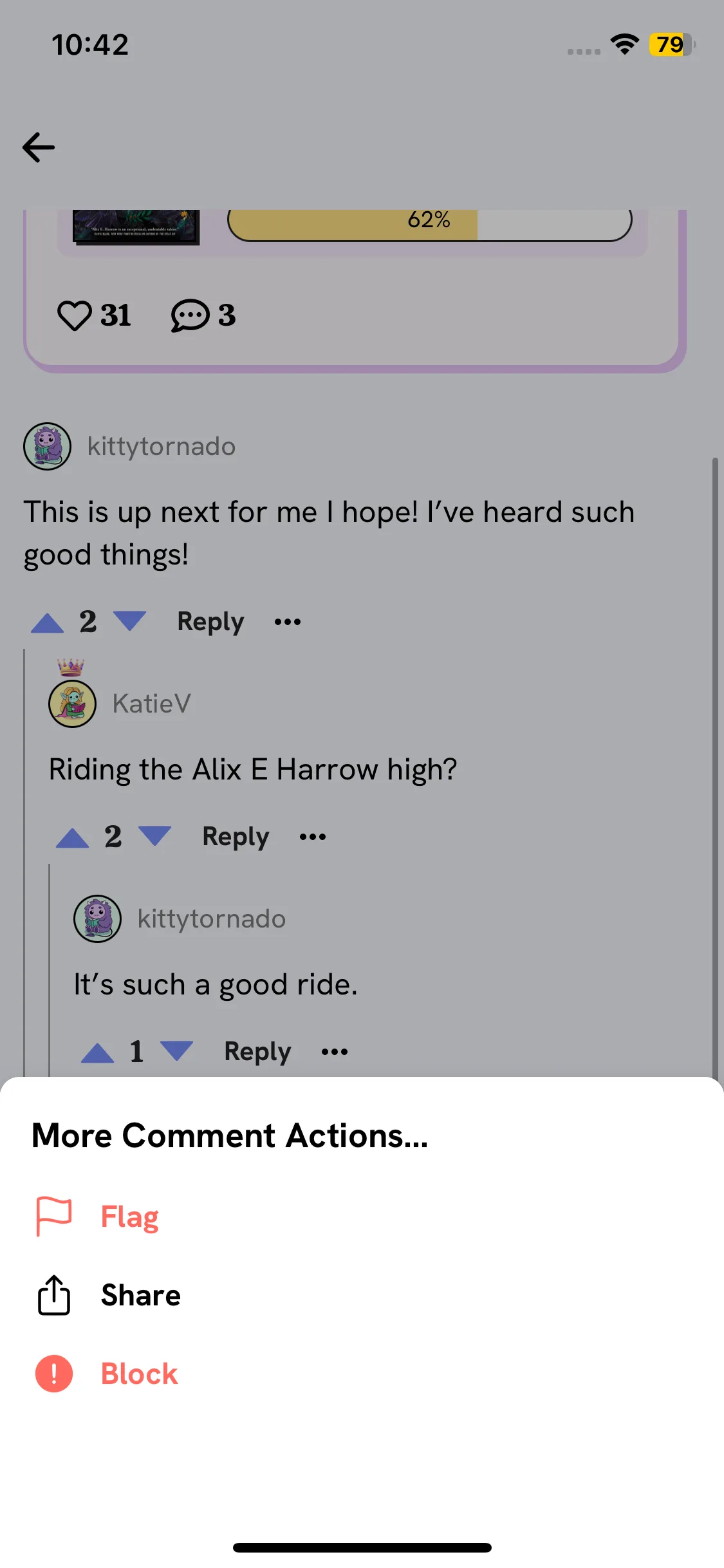View kittytornado's profile from top comment

(x=47, y=446)
